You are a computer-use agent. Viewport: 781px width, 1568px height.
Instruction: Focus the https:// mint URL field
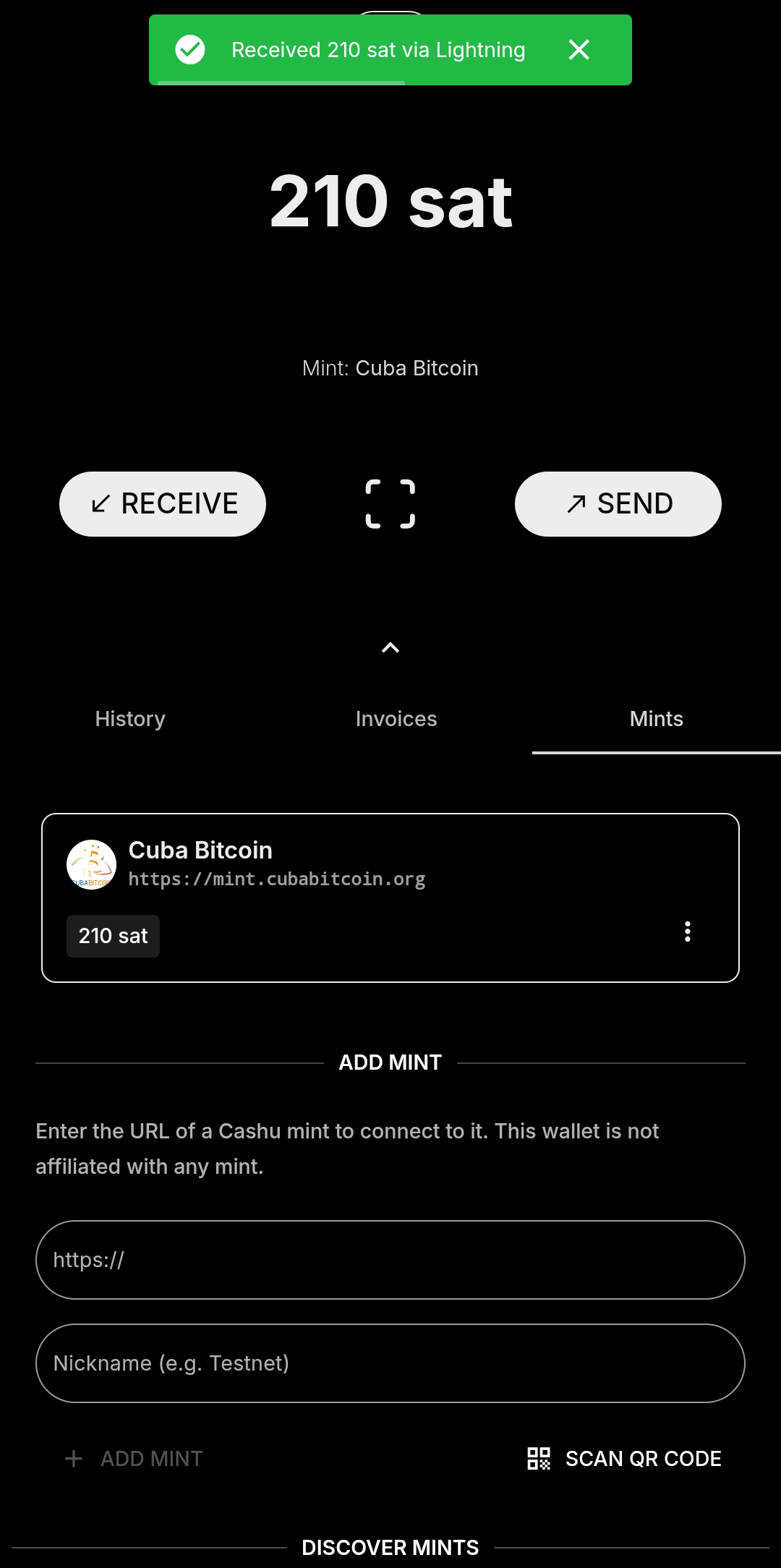click(390, 1260)
